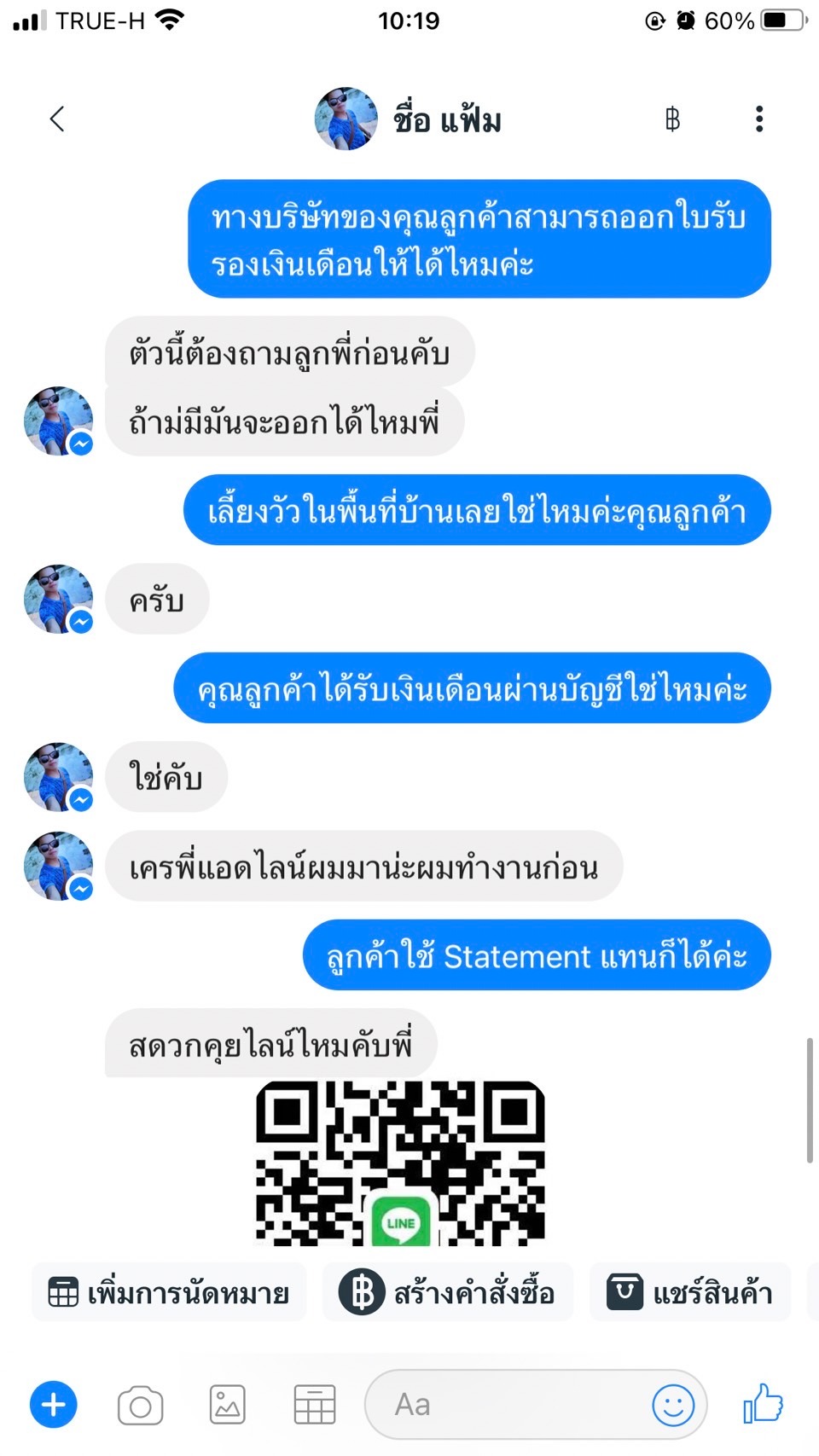Open the camera icon

[141, 1405]
